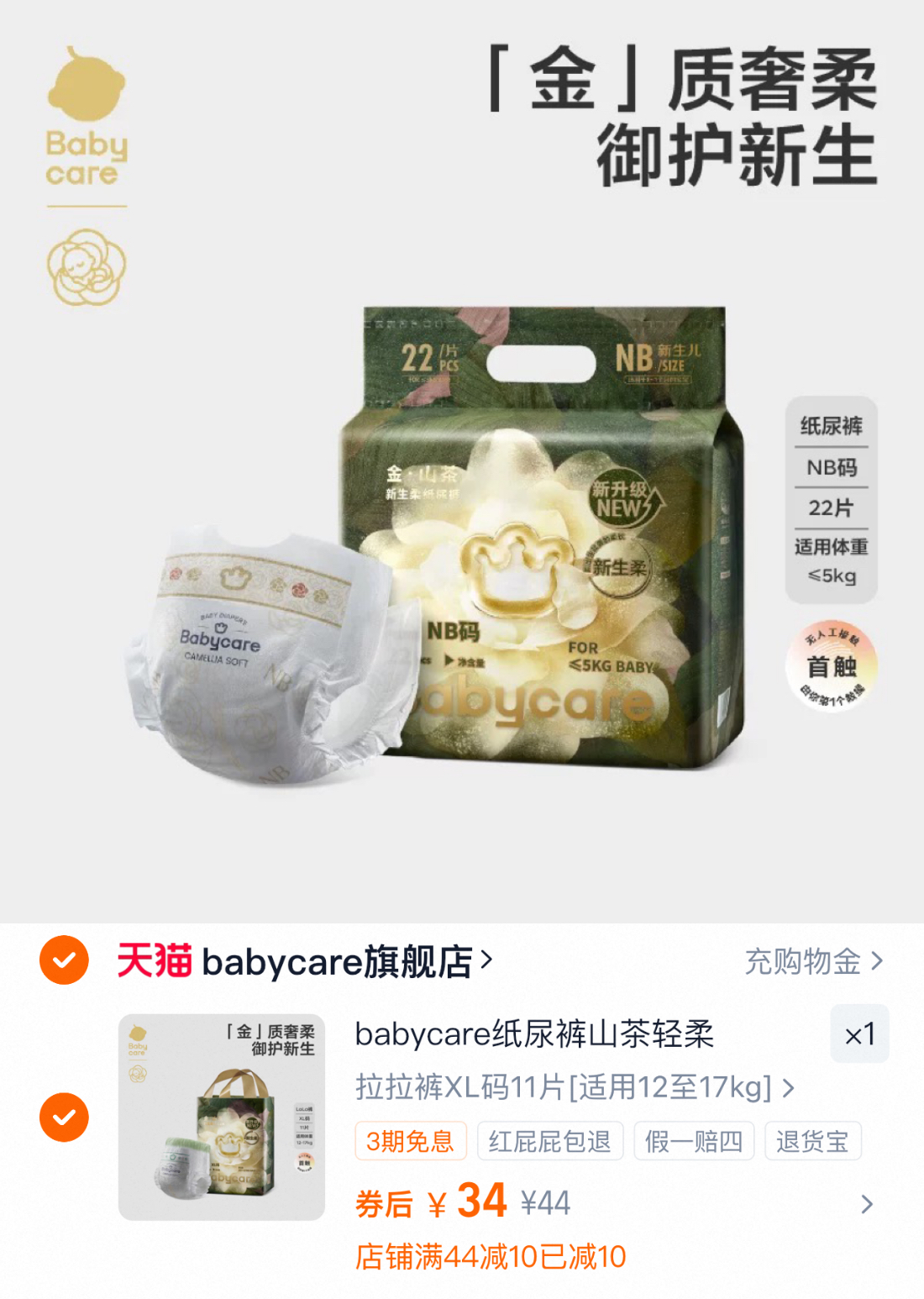Click the '退货宝' return service tag
Screen dimensions: 924x1299
(x=811, y=1141)
